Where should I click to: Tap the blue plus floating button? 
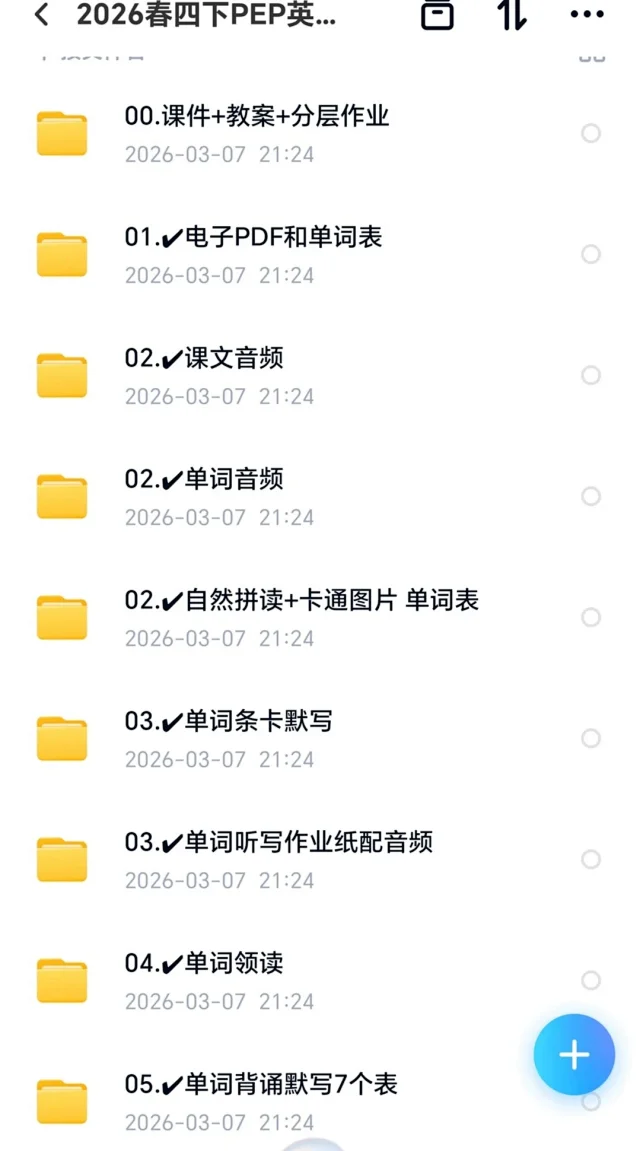pos(574,1055)
